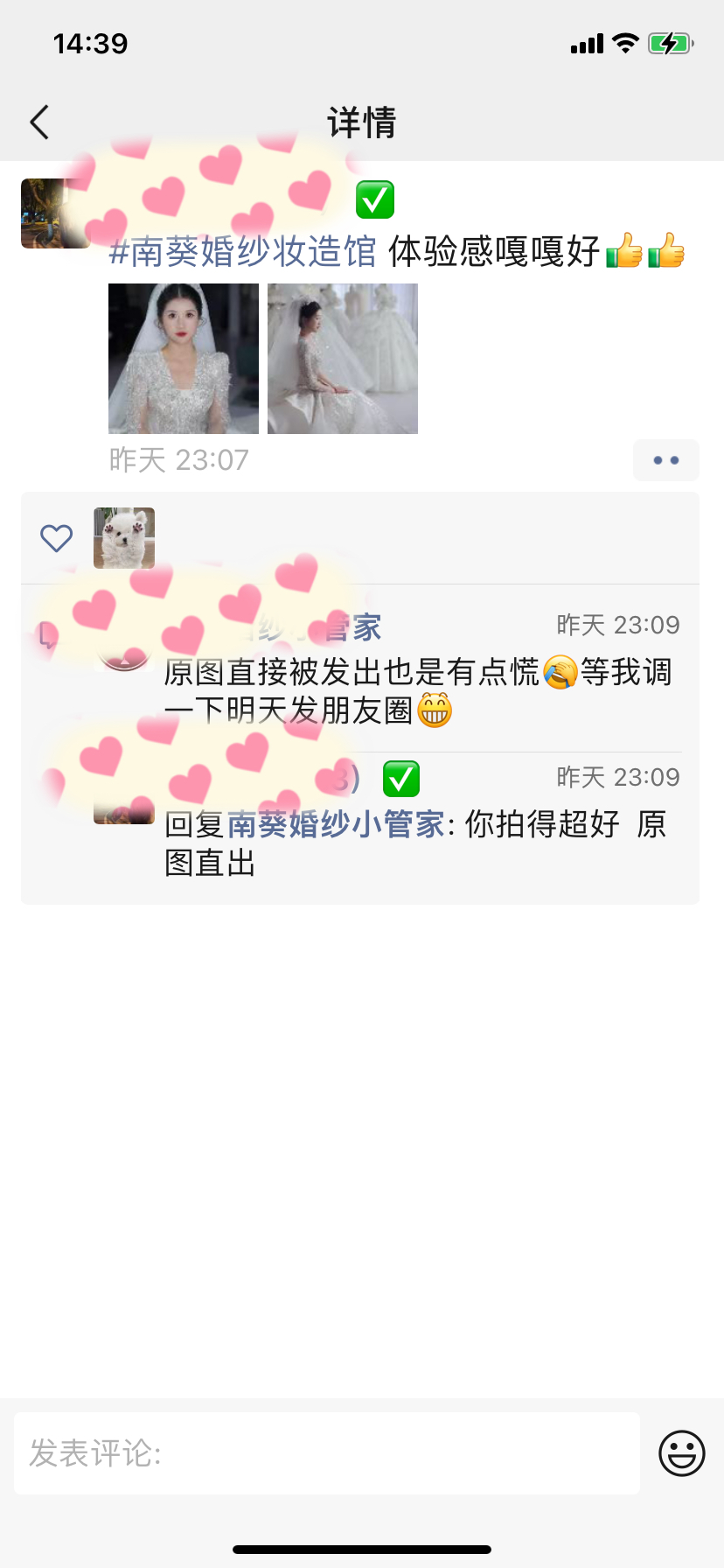This screenshot has width=724, height=1568.
Task: Tap the poster's avatar at top
Action: 54,213
